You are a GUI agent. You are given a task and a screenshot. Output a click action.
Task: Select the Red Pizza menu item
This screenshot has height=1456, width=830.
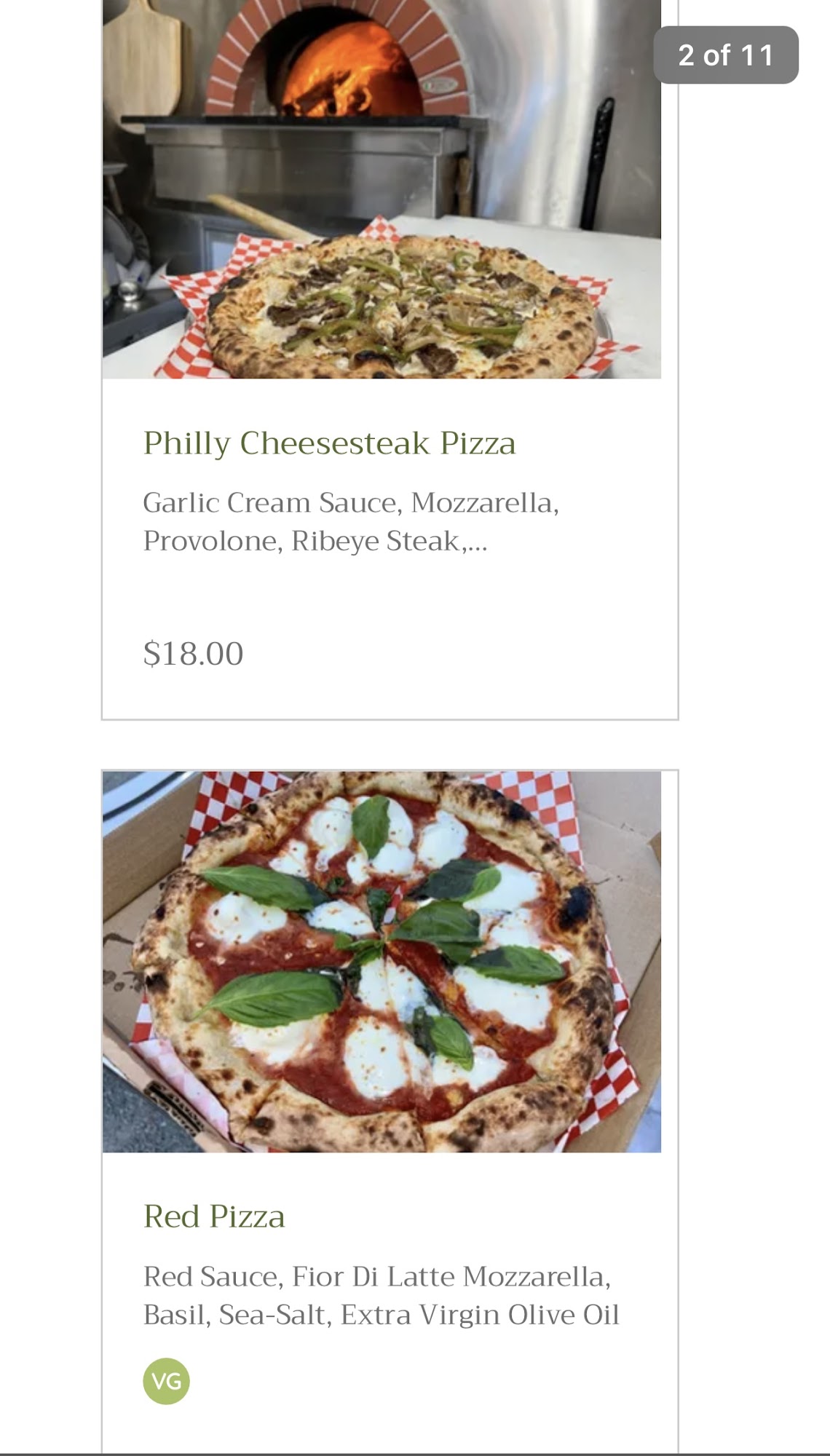214,1216
